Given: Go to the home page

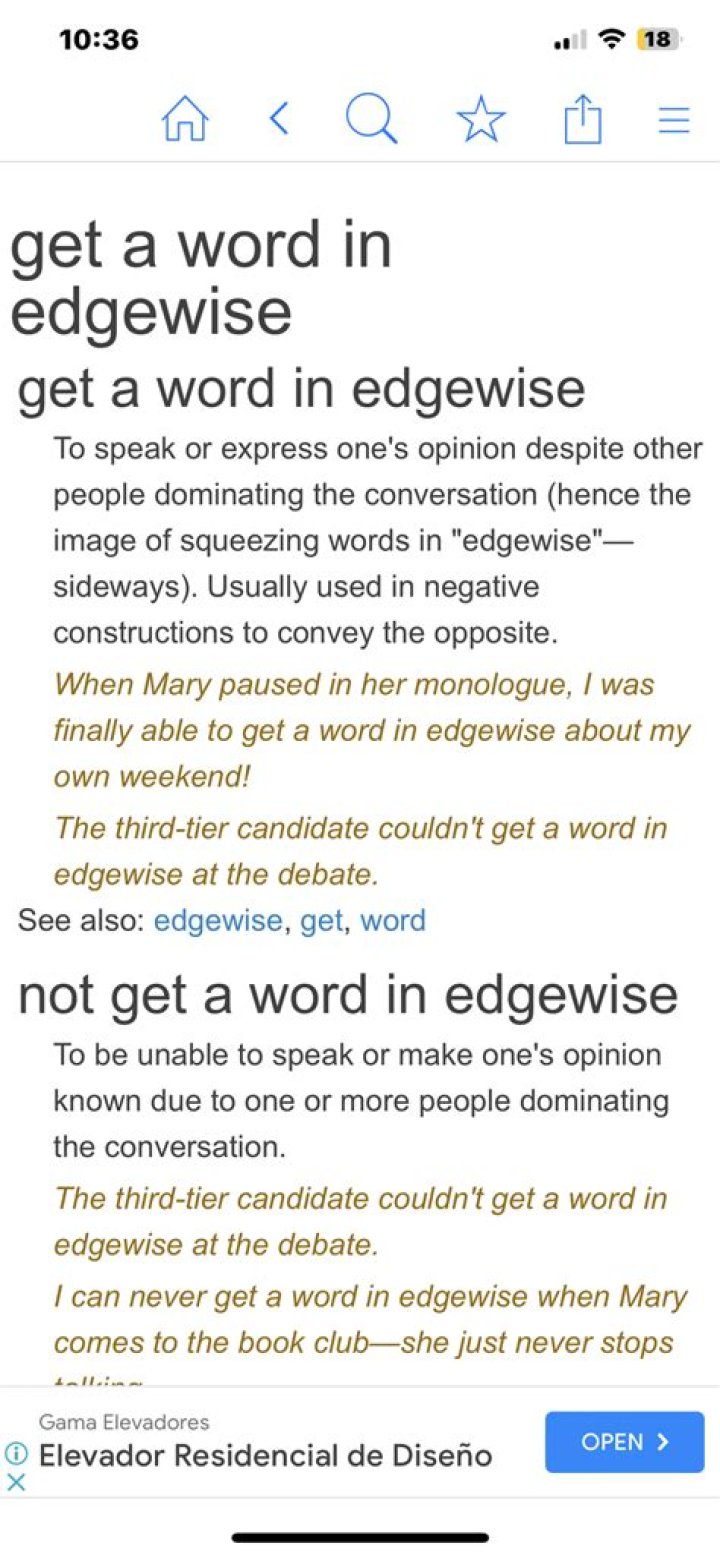Looking at the screenshot, I should click(185, 121).
